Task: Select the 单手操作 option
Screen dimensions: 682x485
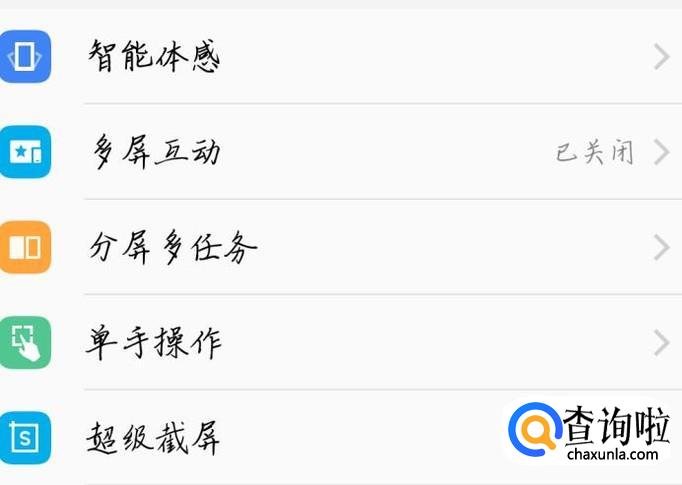Action: point(155,343)
